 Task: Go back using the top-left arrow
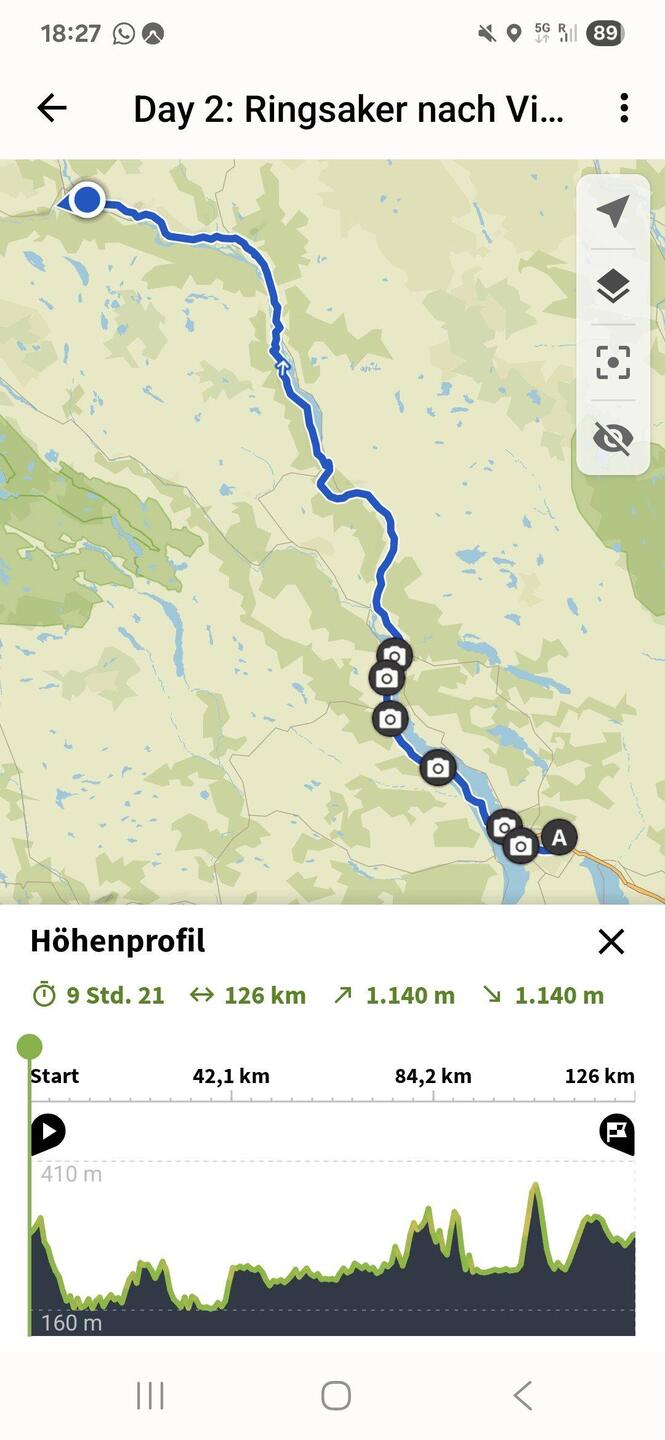point(51,108)
